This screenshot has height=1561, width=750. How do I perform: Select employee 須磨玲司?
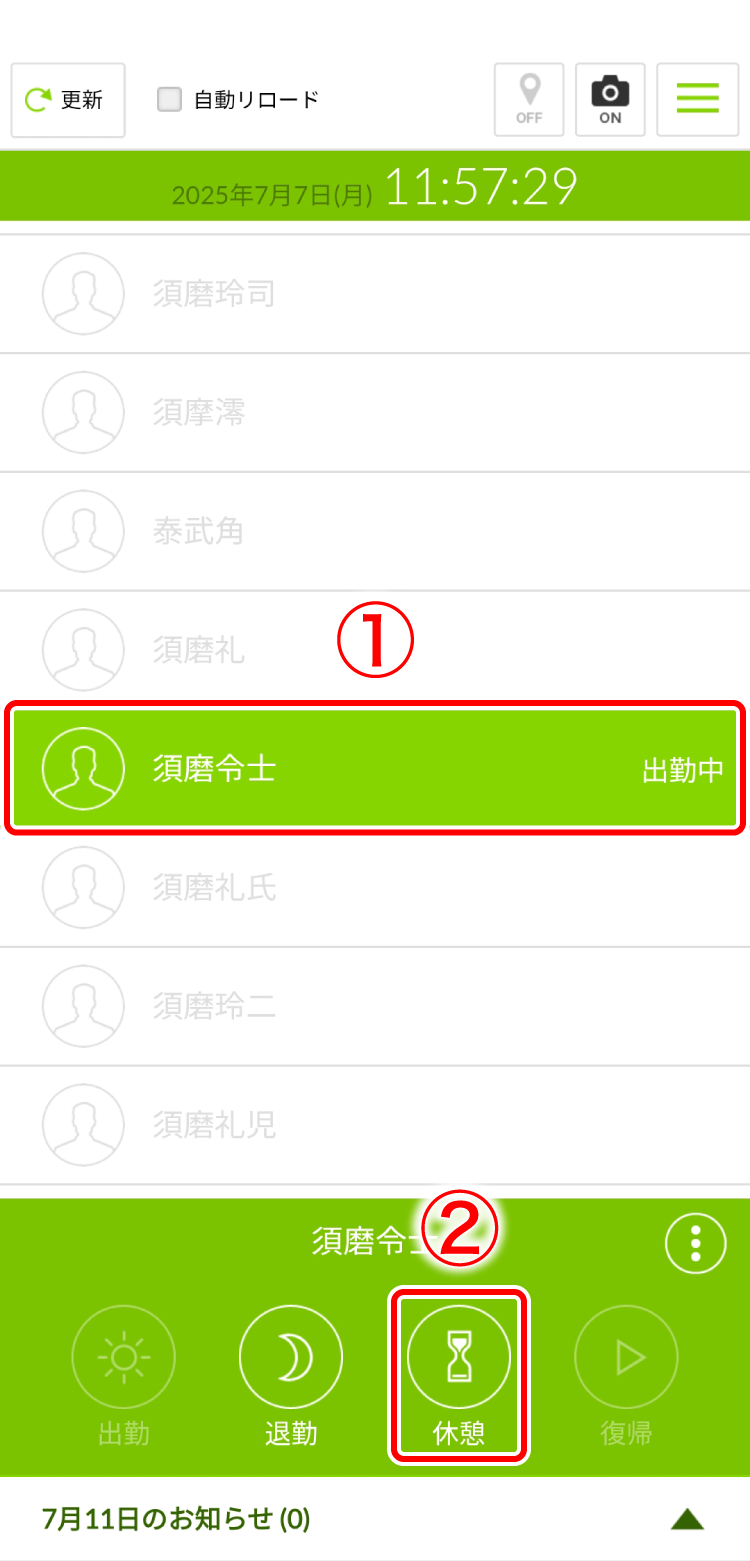[375, 294]
